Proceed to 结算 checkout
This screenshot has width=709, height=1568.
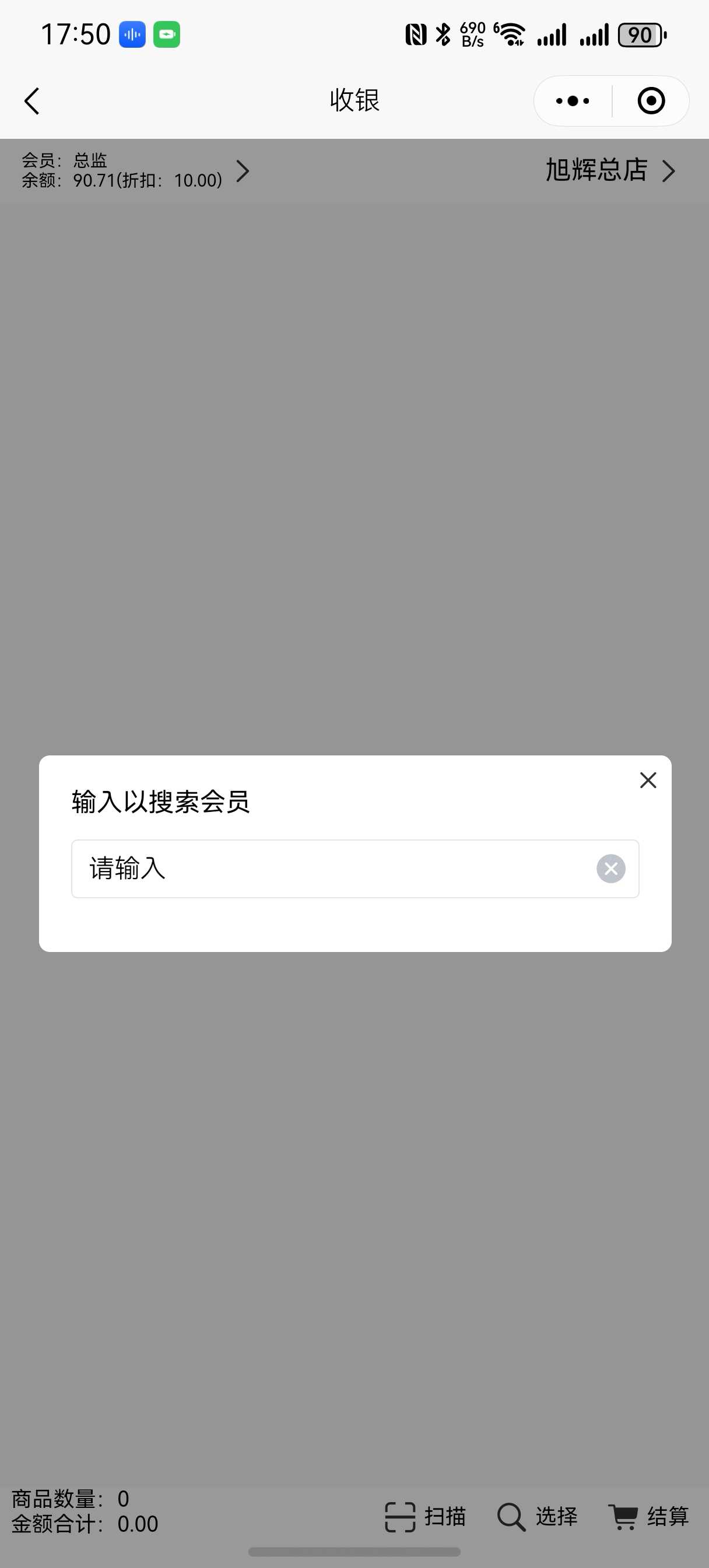point(649,1515)
